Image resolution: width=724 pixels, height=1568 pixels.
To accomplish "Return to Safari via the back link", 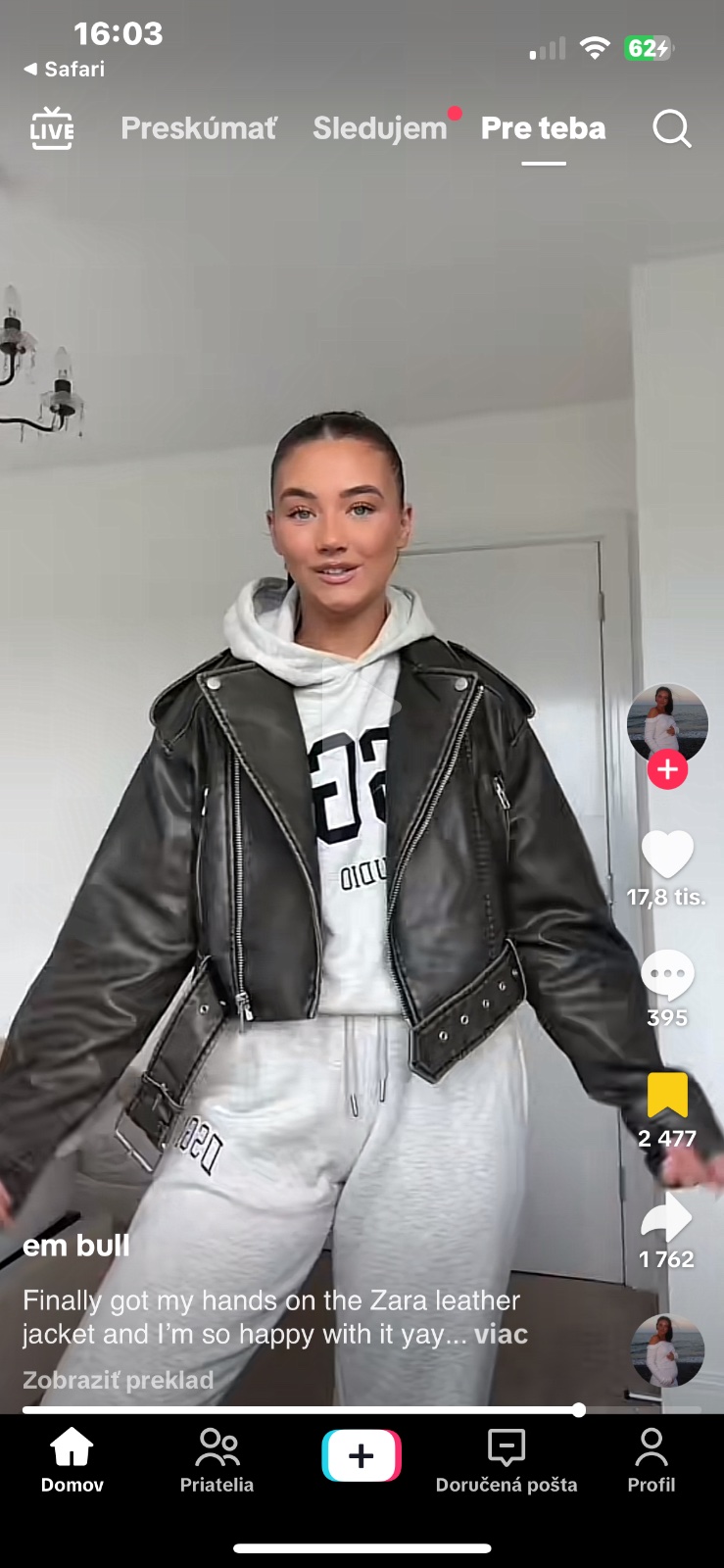I will [x=65, y=69].
